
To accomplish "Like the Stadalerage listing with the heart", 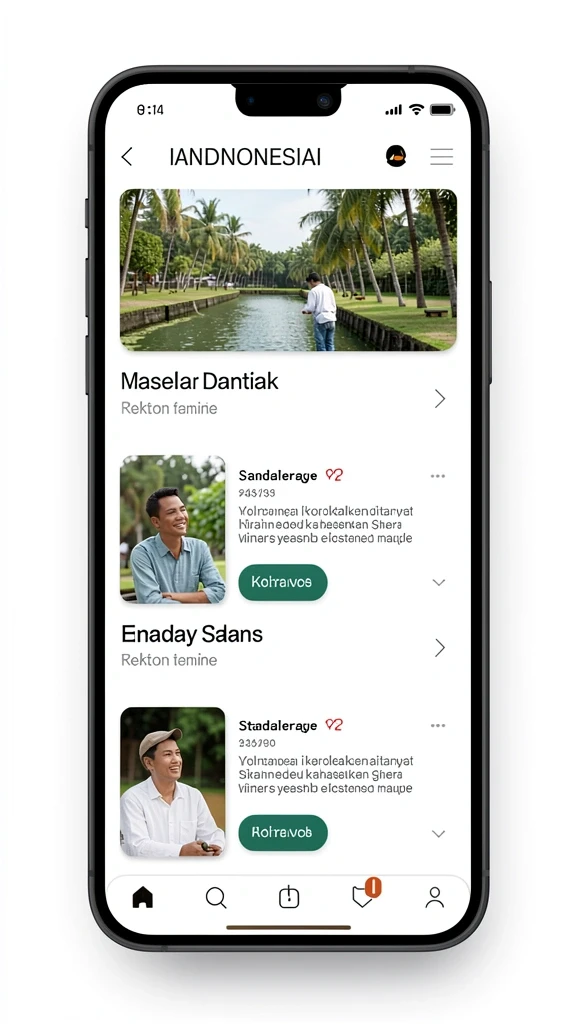I will tap(334, 725).
